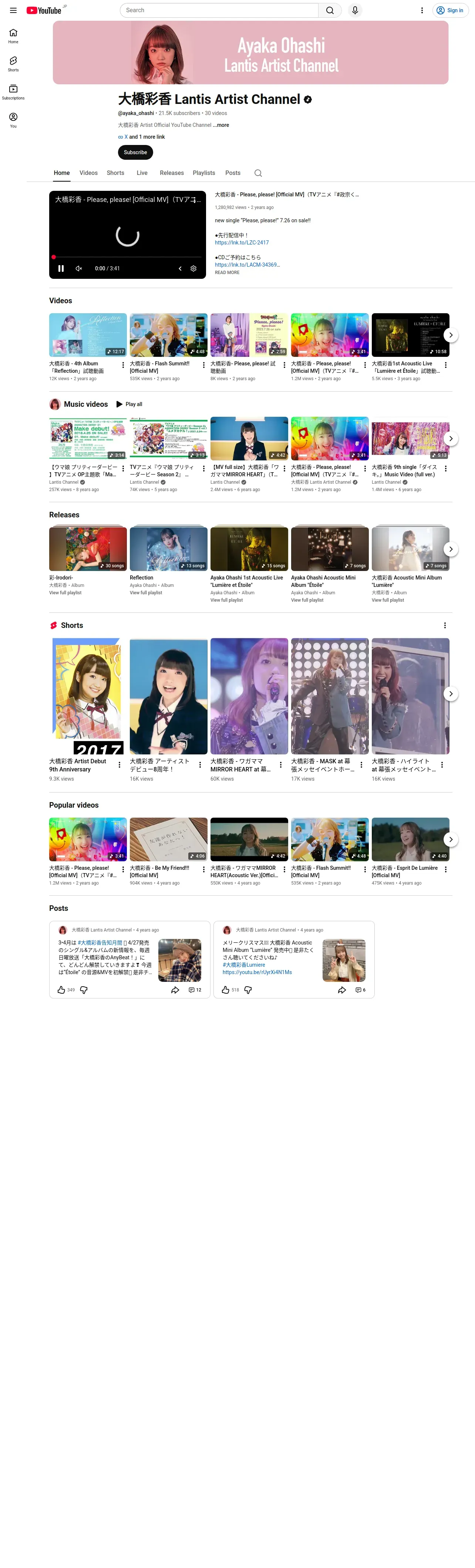
Task: Open the Flash Summit!! video in Videos
Action: [x=169, y=335]
